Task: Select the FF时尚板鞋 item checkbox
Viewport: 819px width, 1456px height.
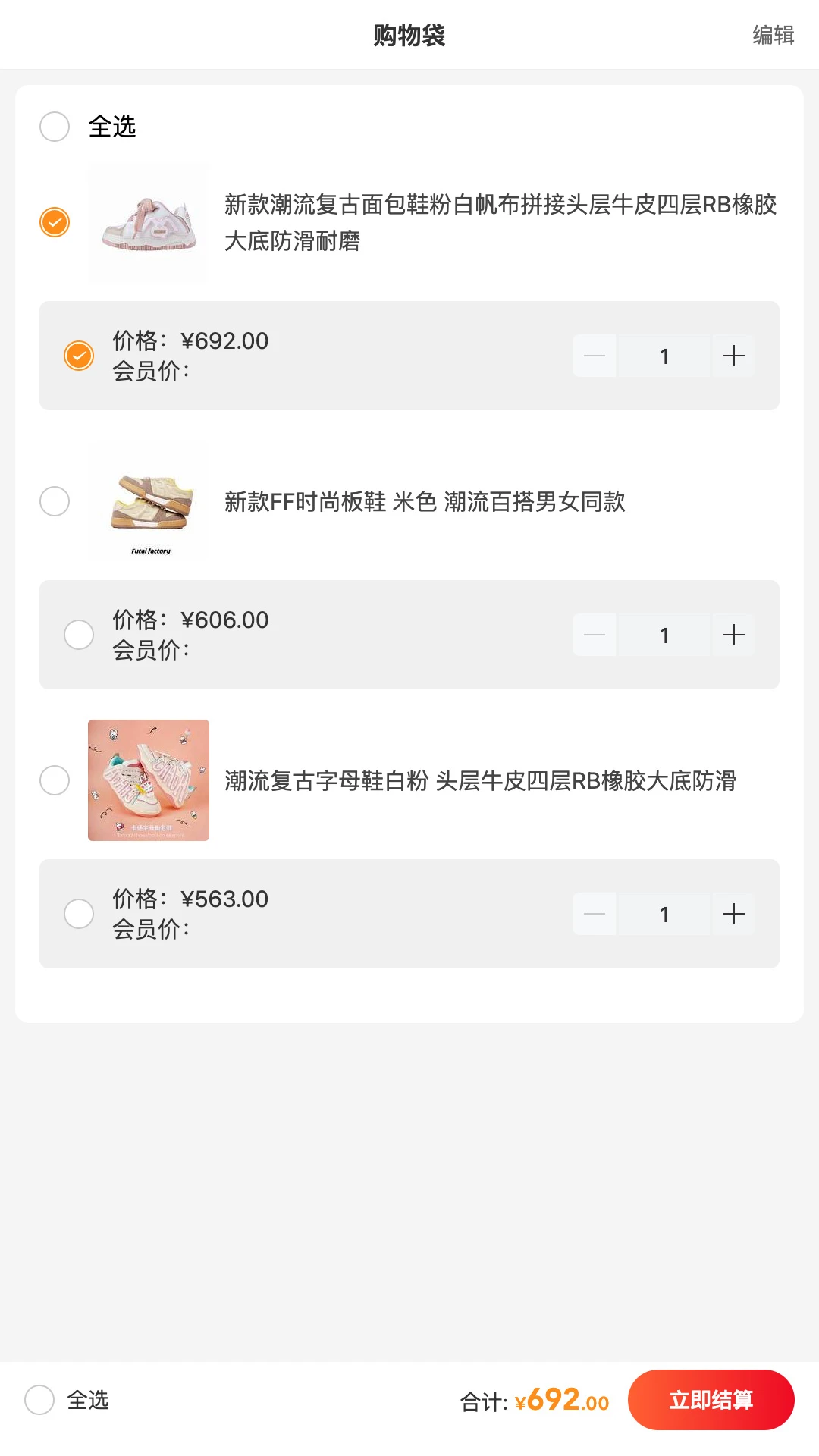Action: (54, 501)
